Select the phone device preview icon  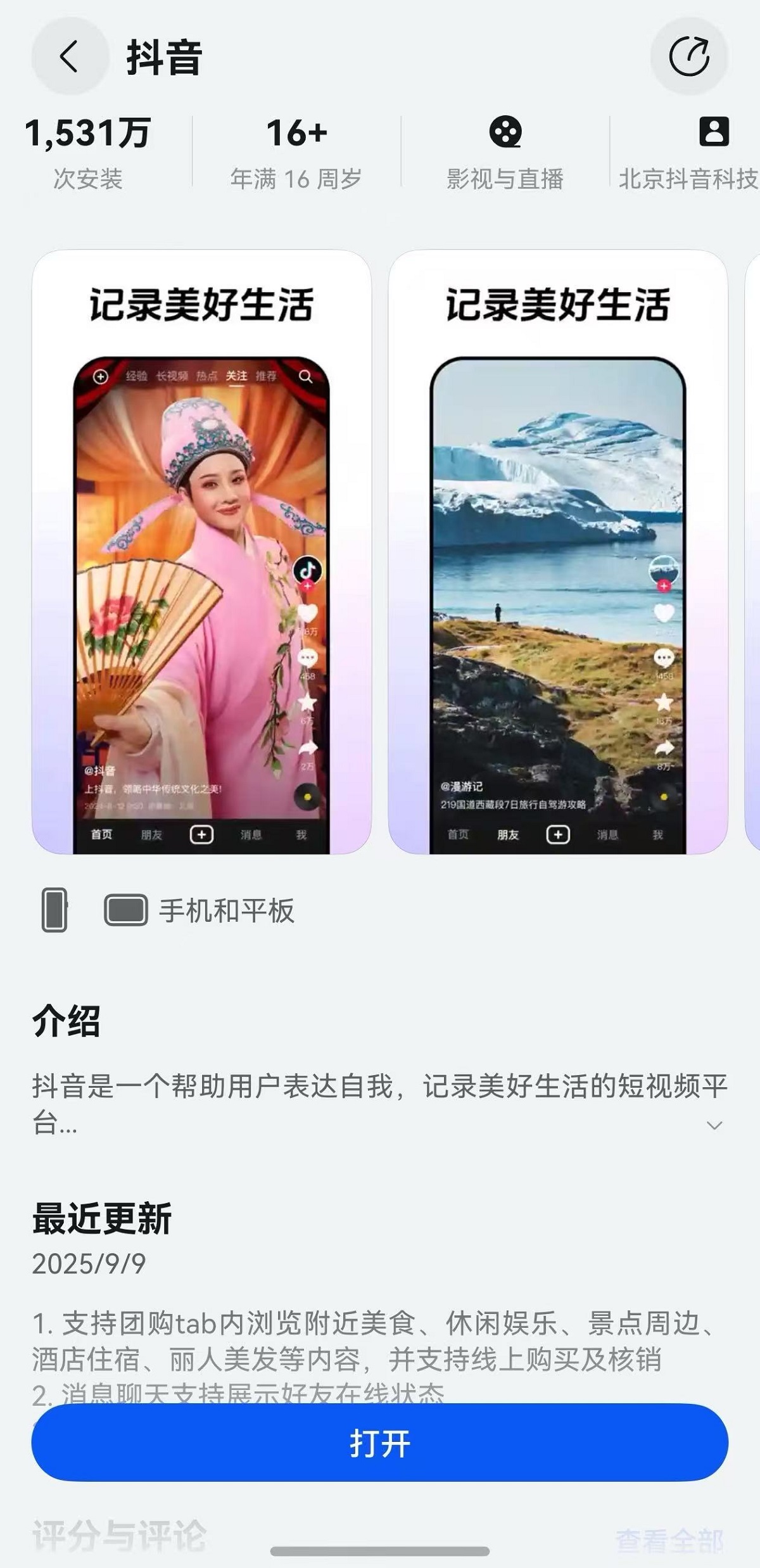point(54,910)
